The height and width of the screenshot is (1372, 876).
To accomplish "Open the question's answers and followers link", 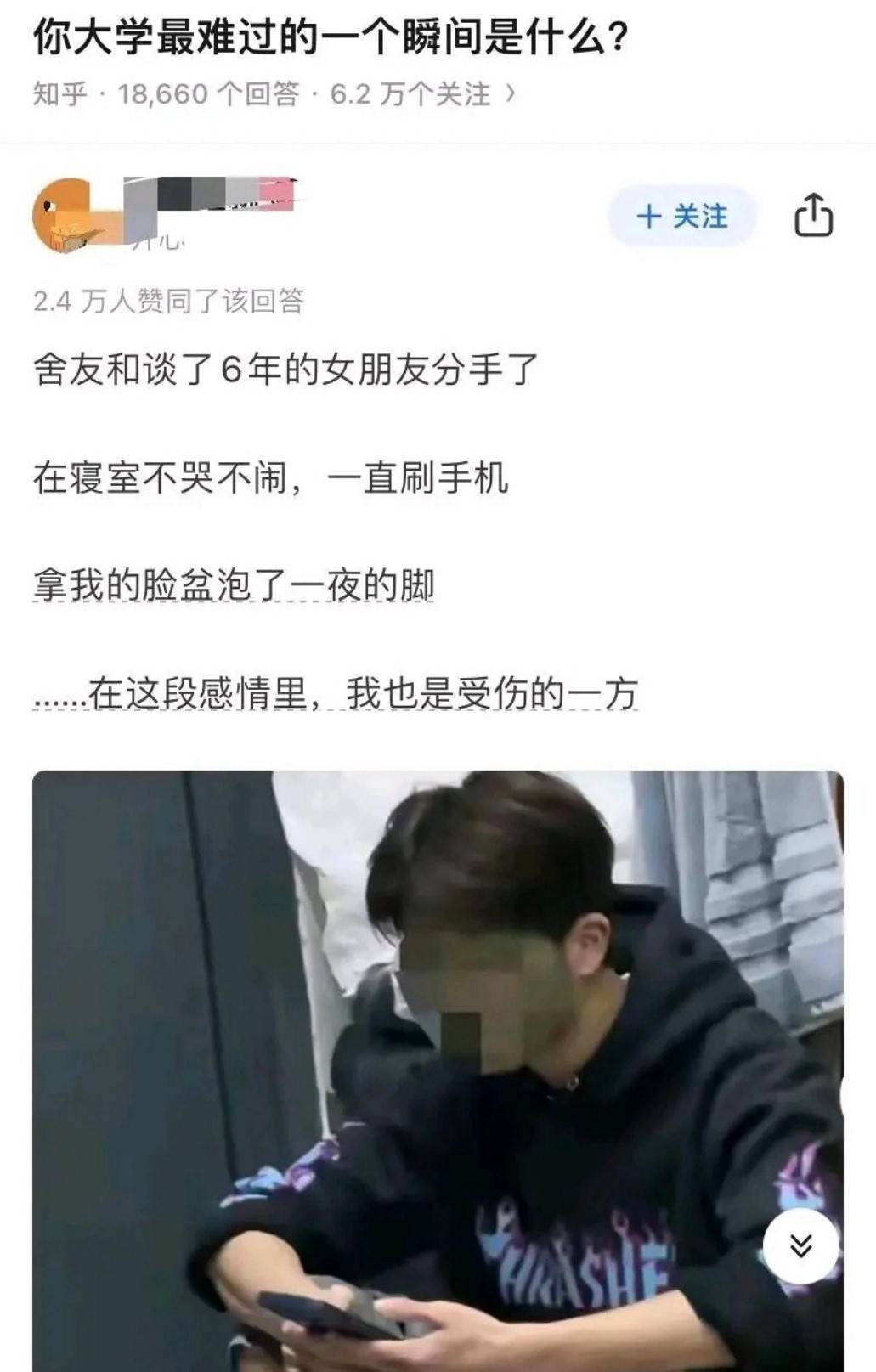I will (274, 93).
